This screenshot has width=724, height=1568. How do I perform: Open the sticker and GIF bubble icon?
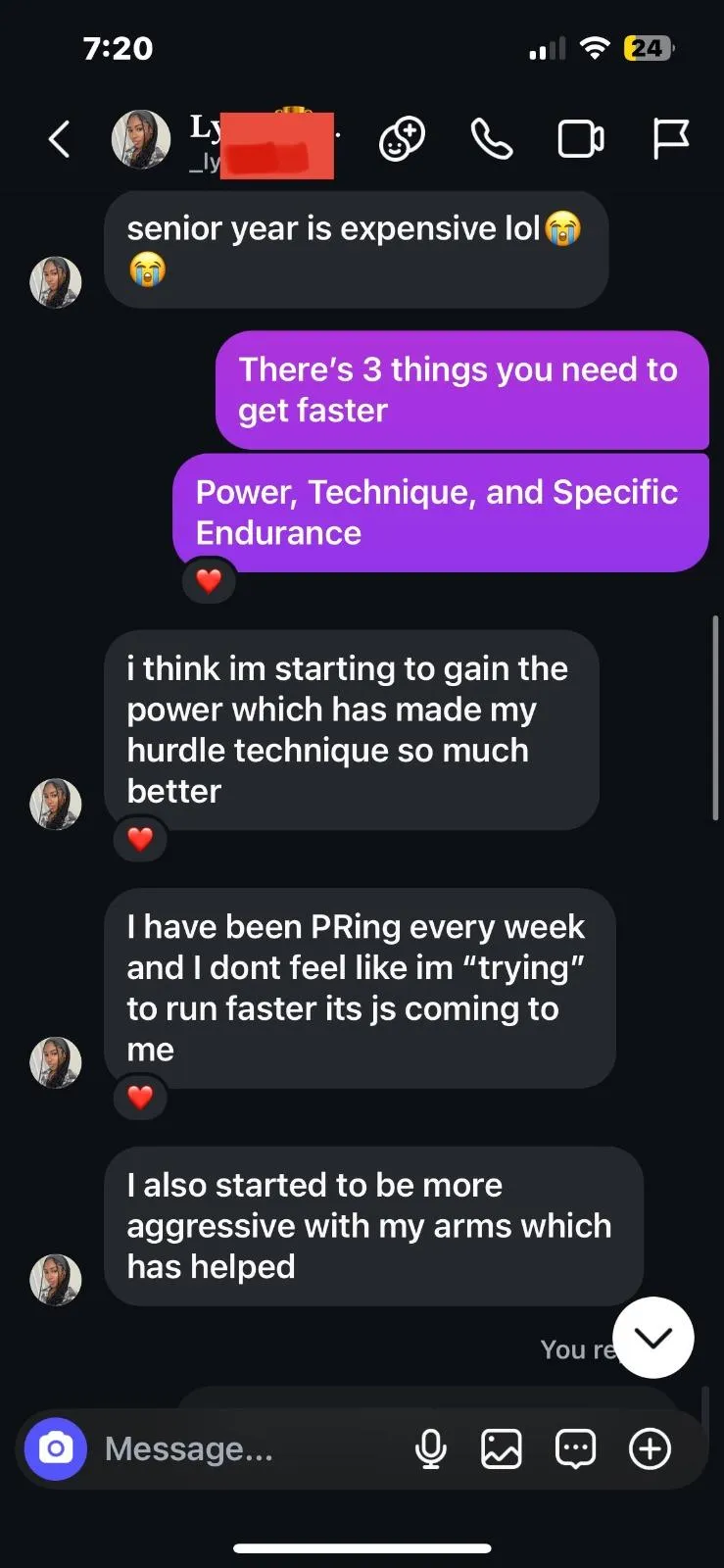point(575,1448)
